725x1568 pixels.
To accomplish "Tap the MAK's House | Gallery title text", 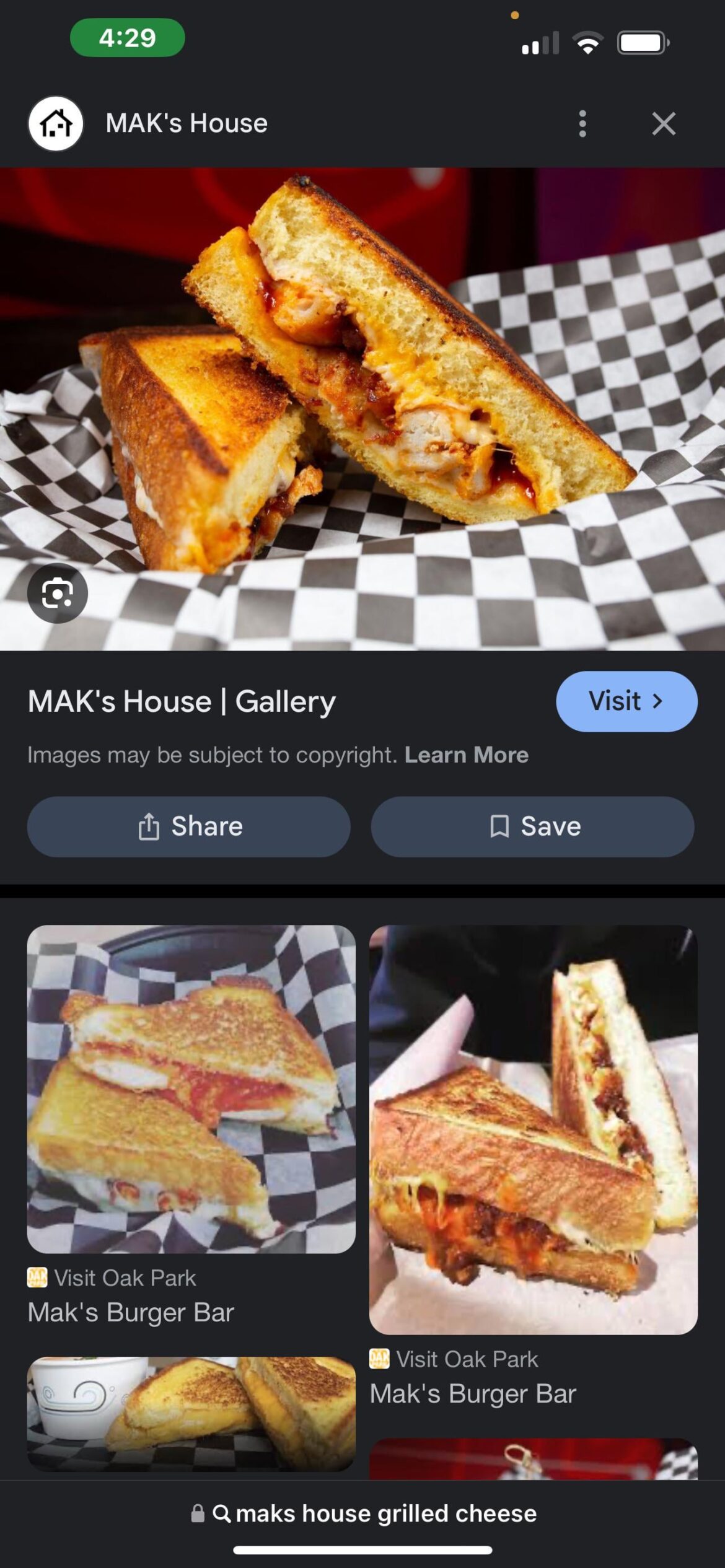I will [x=182, y=701].
